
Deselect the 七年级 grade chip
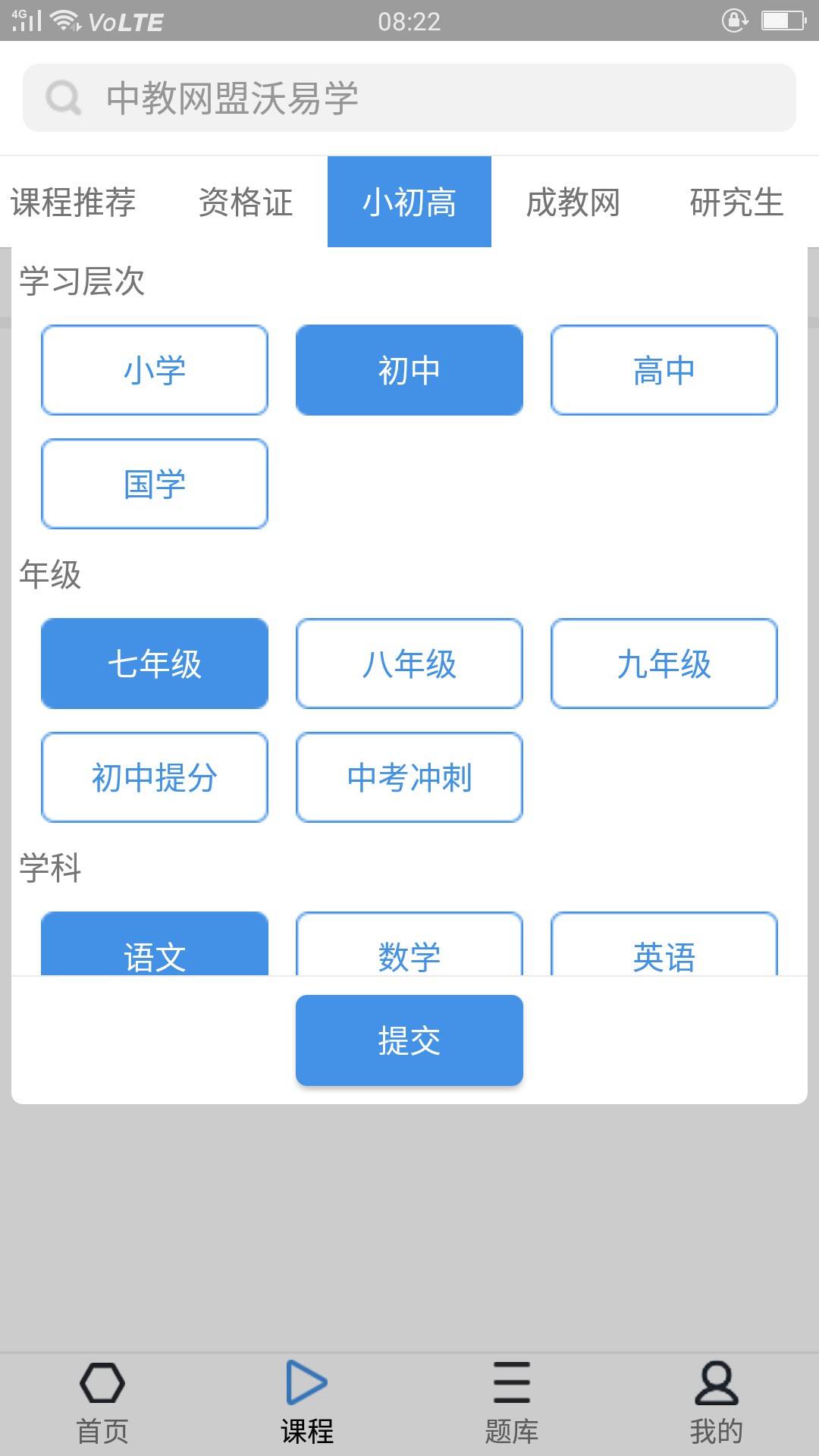(155, 664)
